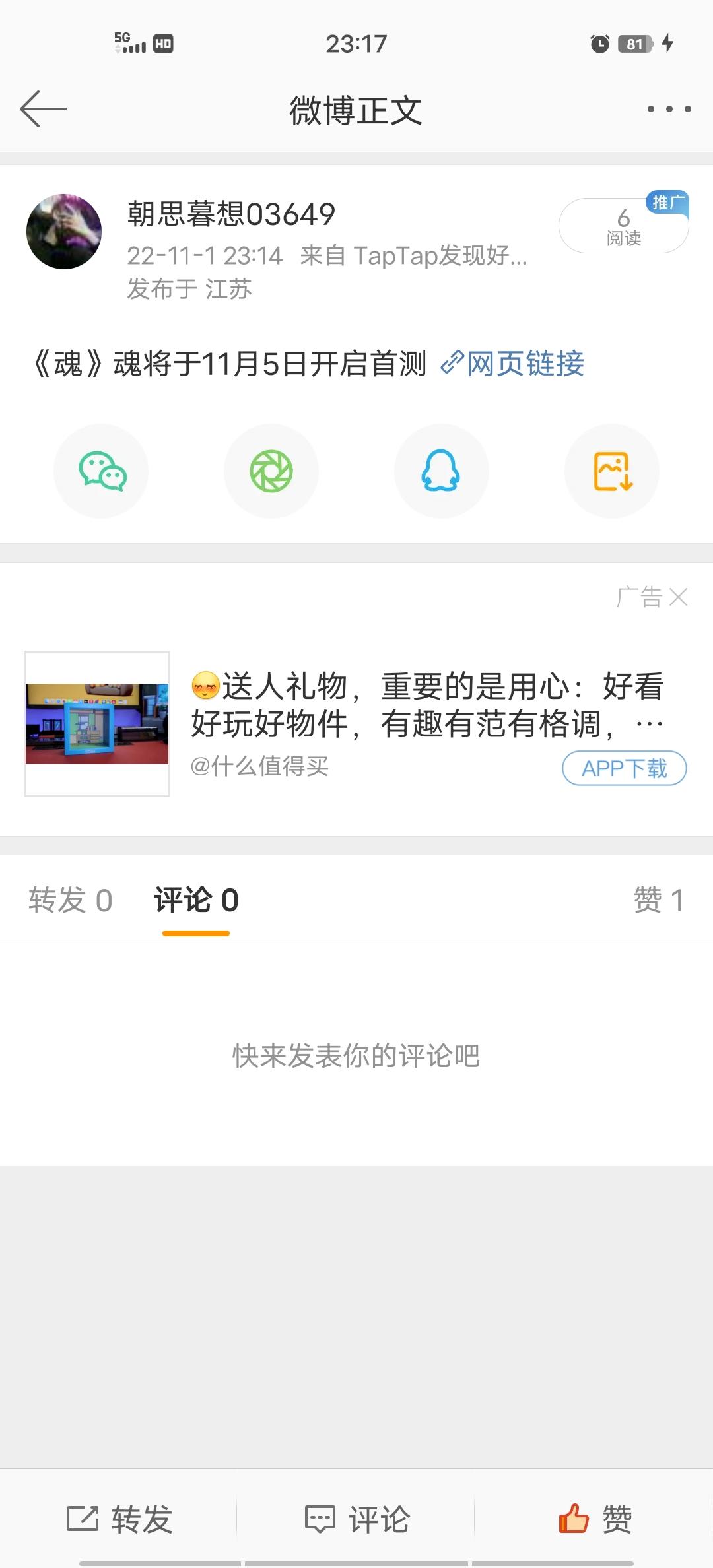Repost via the bottom 转发 button
This screenshot has height=1568, width=713.
pyautogui.click(x=119, y=1519)
